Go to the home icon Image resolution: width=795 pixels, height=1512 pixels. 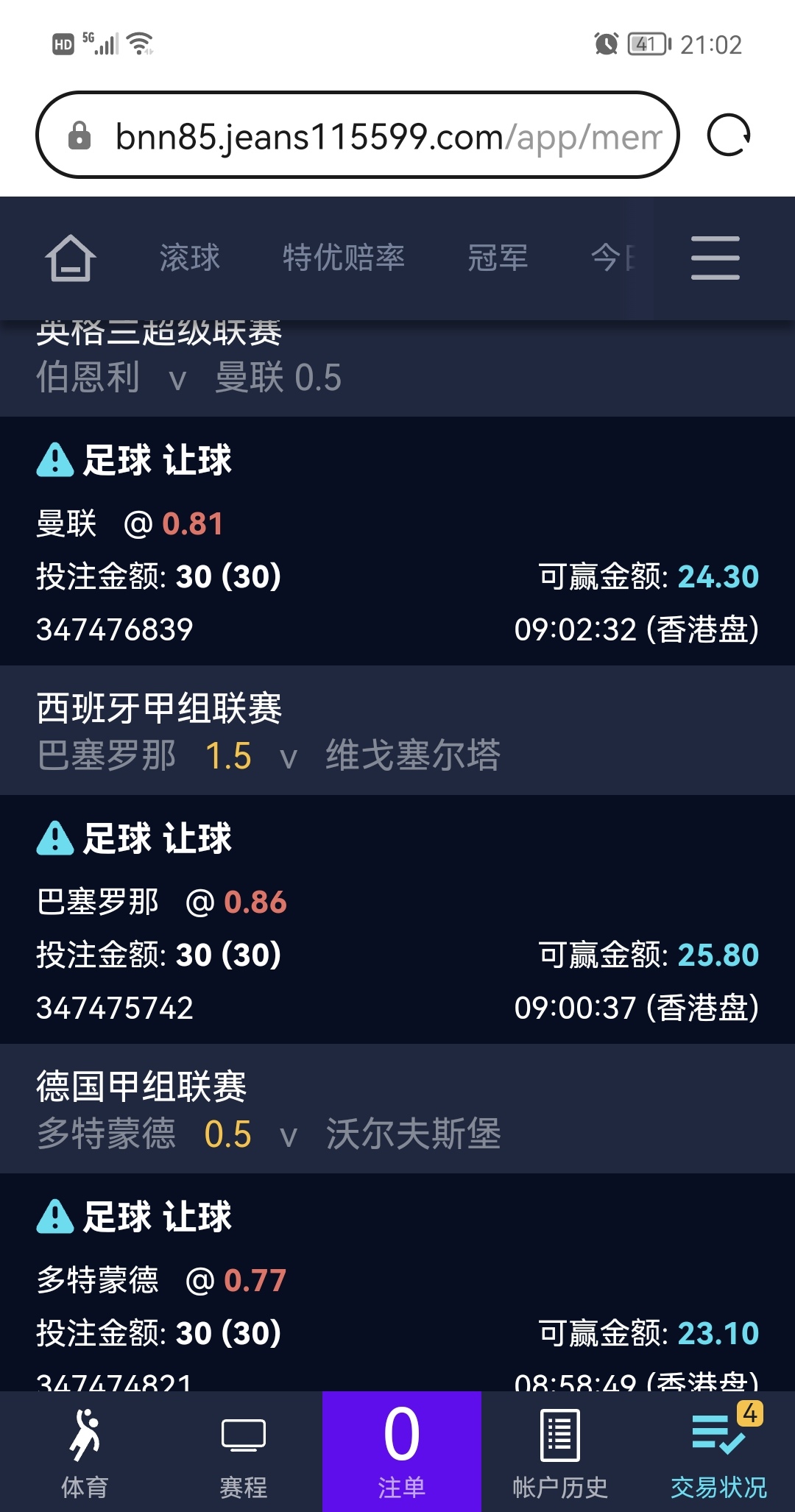pos(70,258)
